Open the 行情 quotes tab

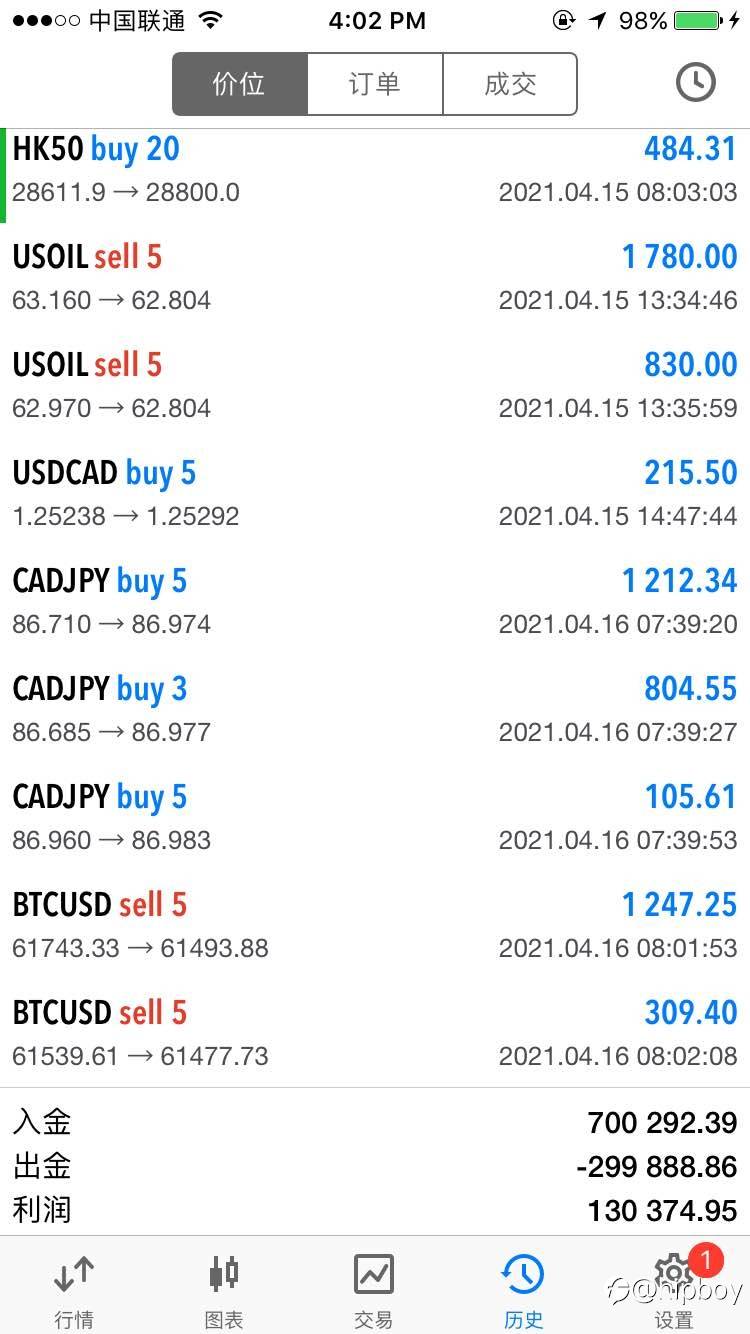click(74, 1288)
